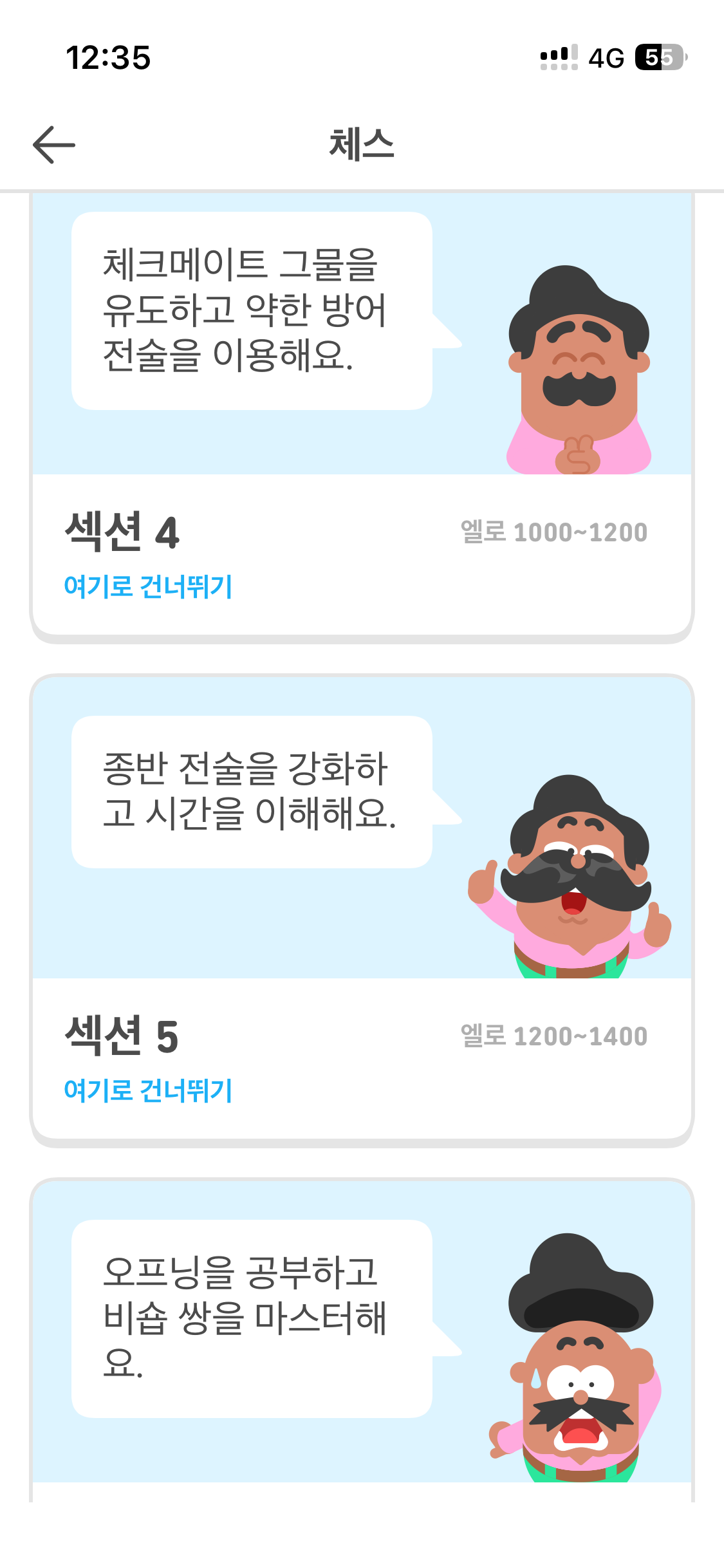724x1568 pixels.
Task: Go back using the arrow icon
Action: coord(54,145)
